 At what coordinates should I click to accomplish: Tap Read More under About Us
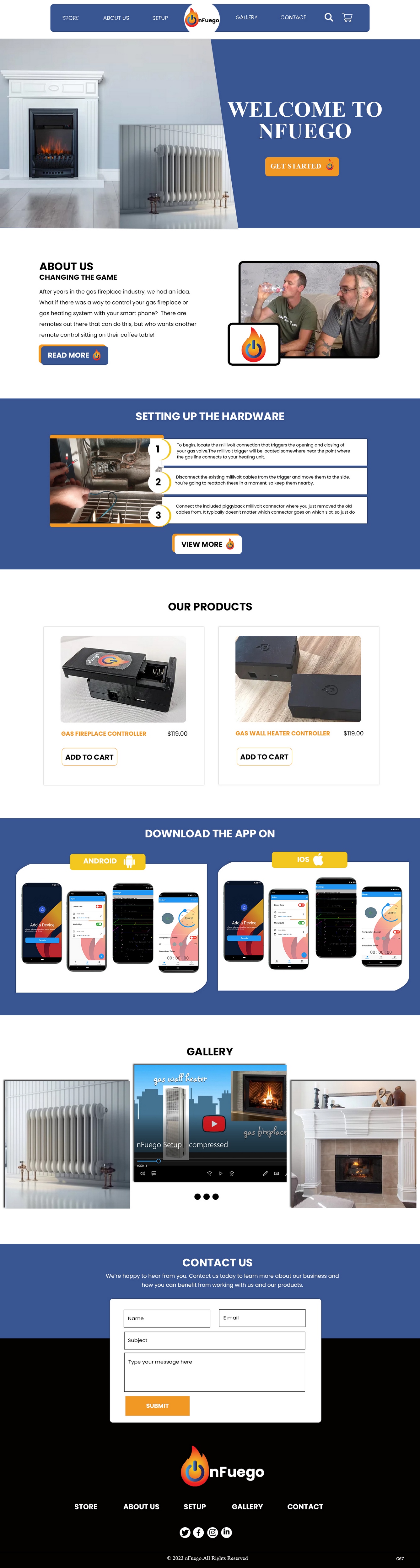74,356
